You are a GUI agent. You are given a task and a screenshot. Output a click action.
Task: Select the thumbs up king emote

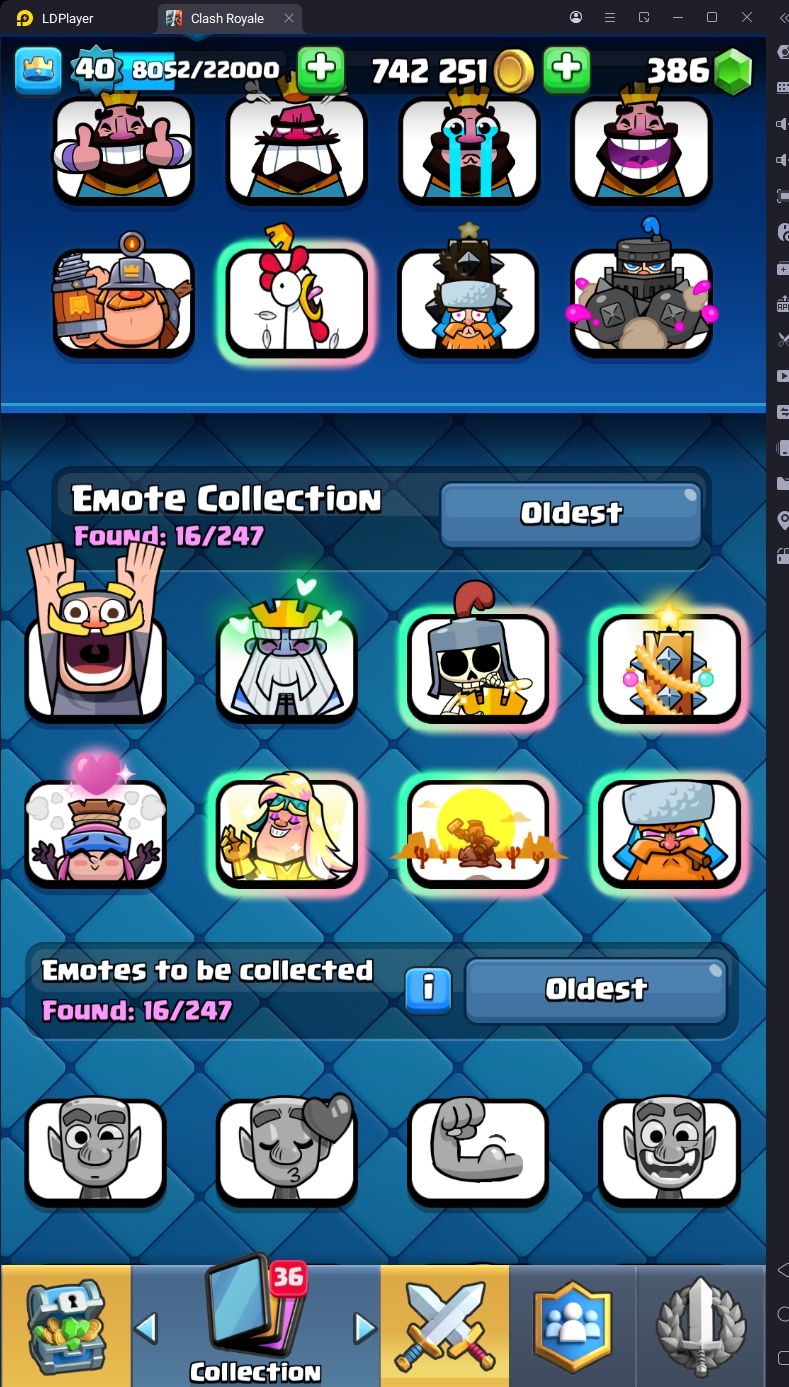click(124, 148)
